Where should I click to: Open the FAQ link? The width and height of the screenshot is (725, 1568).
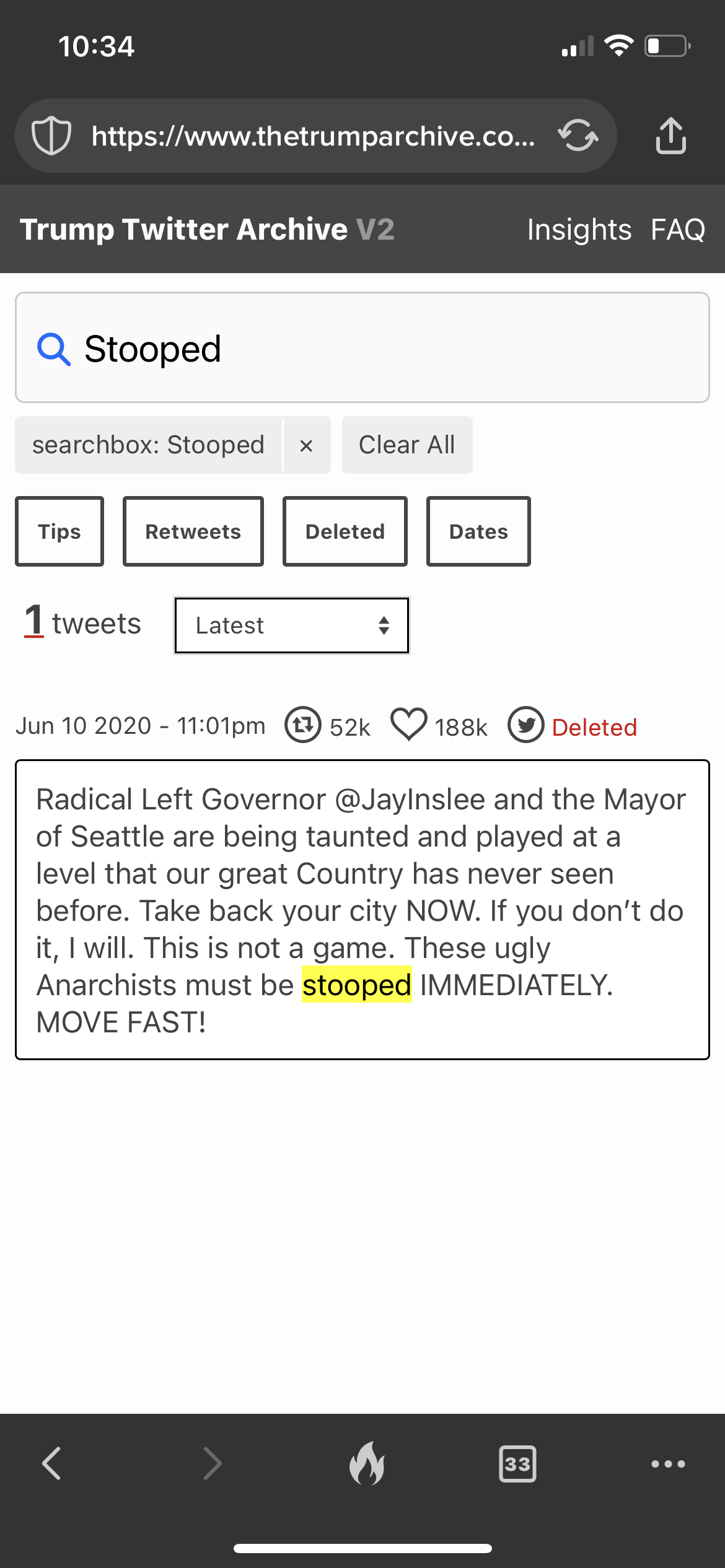678,230
